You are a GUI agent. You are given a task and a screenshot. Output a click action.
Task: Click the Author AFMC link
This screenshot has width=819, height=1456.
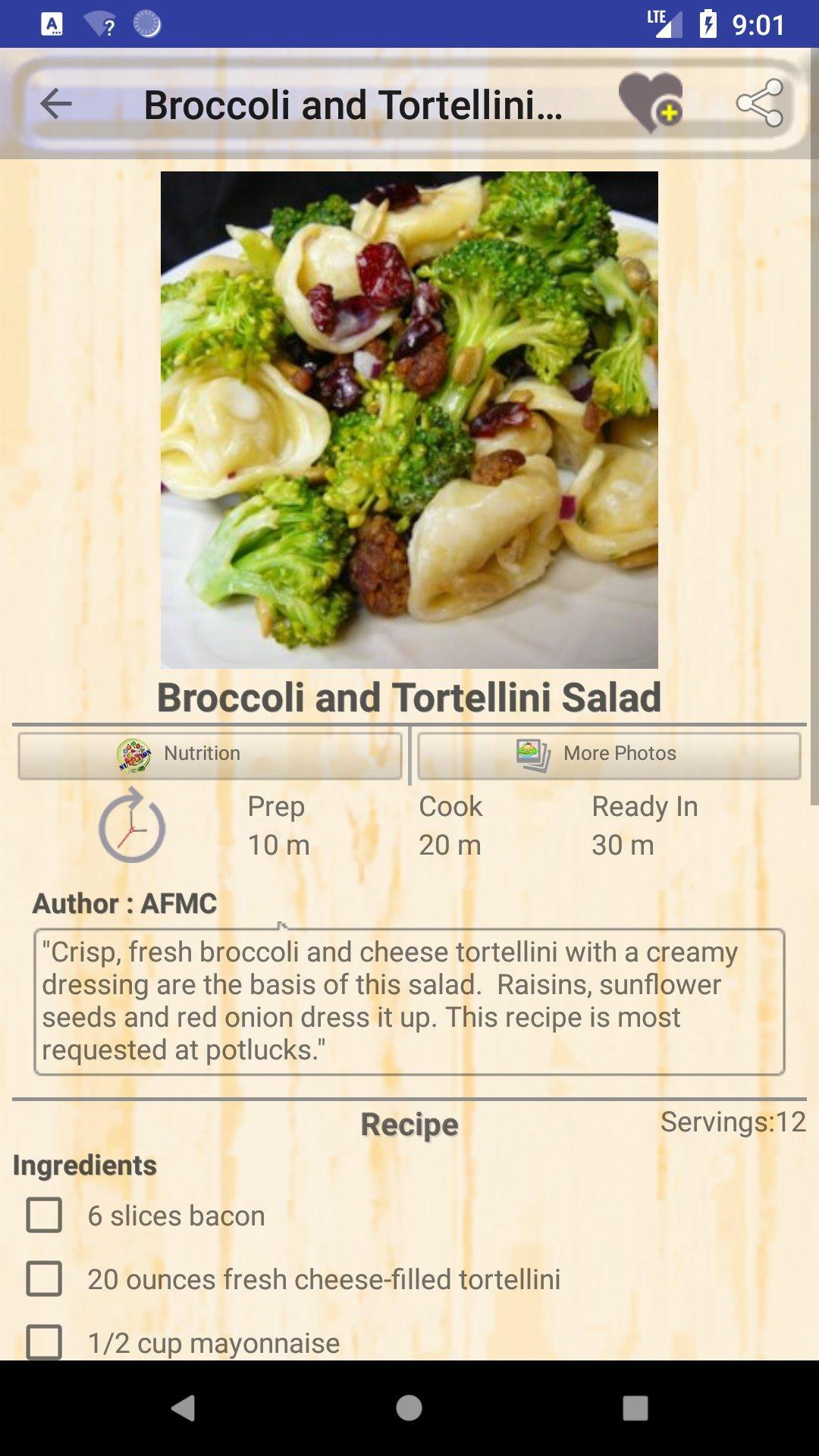[x=124, y=903]
